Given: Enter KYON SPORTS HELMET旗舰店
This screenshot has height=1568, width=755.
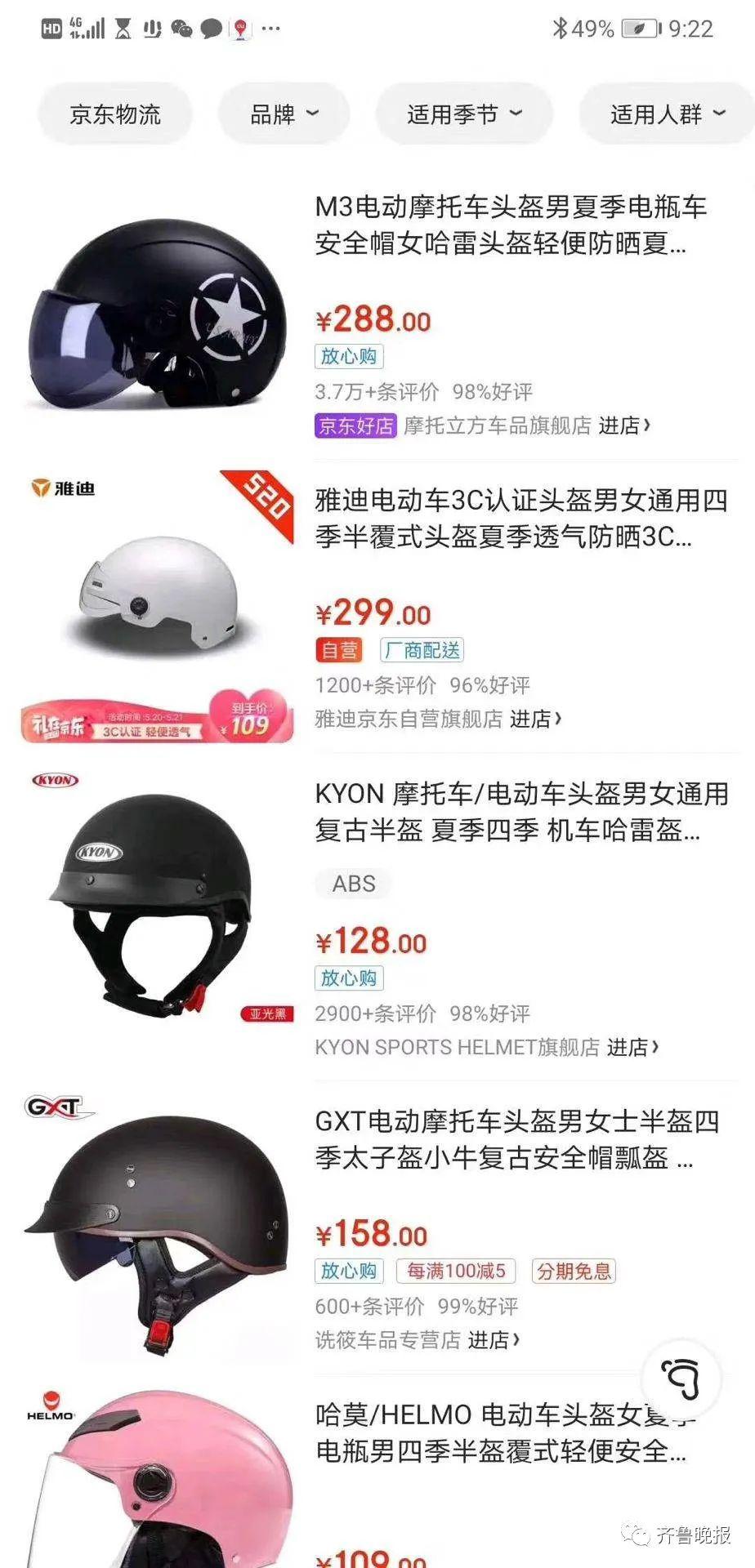Looking at the screenshot, I should pos(487,1047).
